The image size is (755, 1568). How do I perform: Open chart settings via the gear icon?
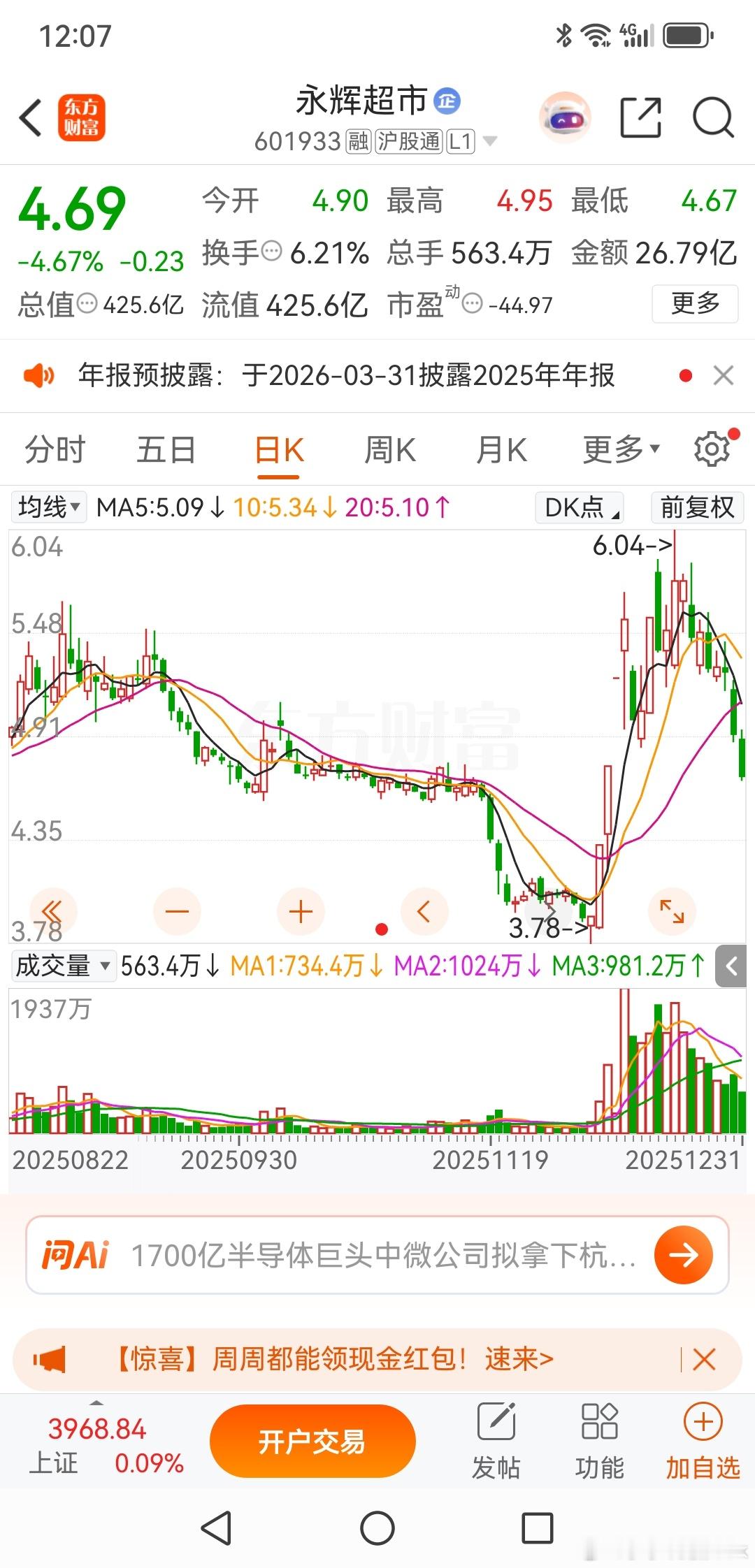(711, 448)
